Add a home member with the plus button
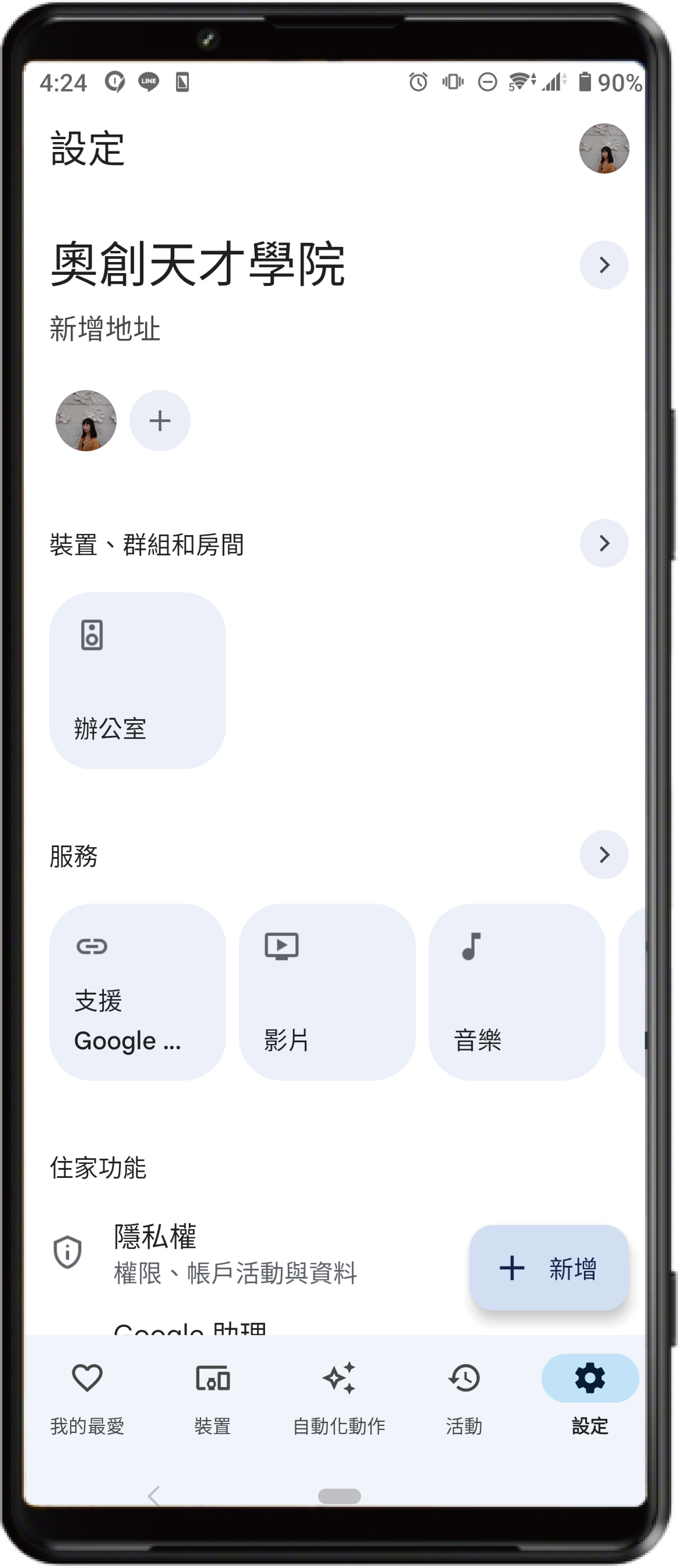 (159, 421)
